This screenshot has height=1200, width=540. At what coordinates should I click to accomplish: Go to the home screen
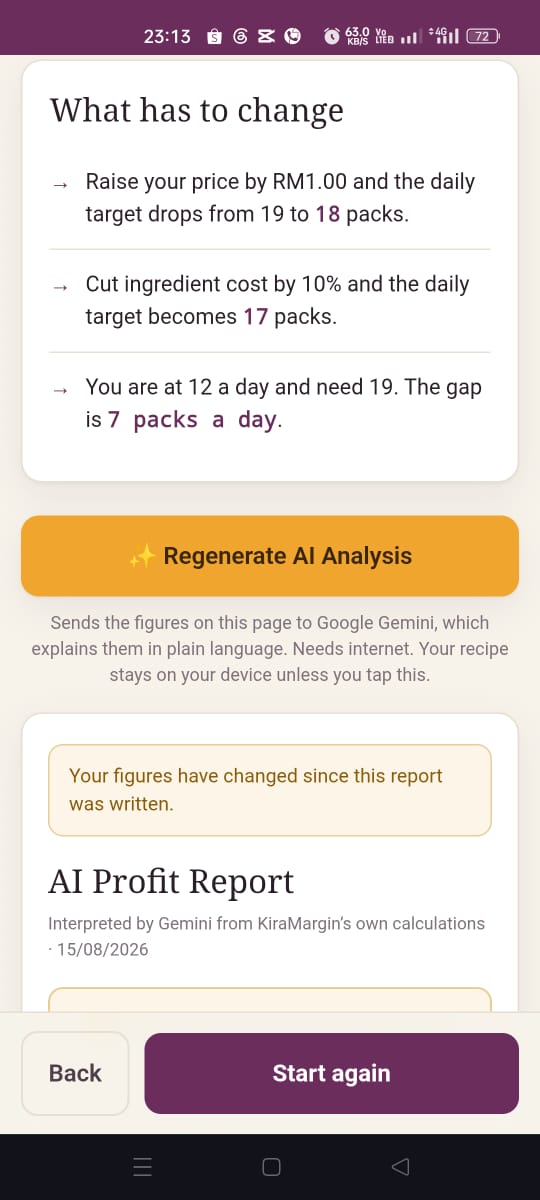[x=270, y=1167]
